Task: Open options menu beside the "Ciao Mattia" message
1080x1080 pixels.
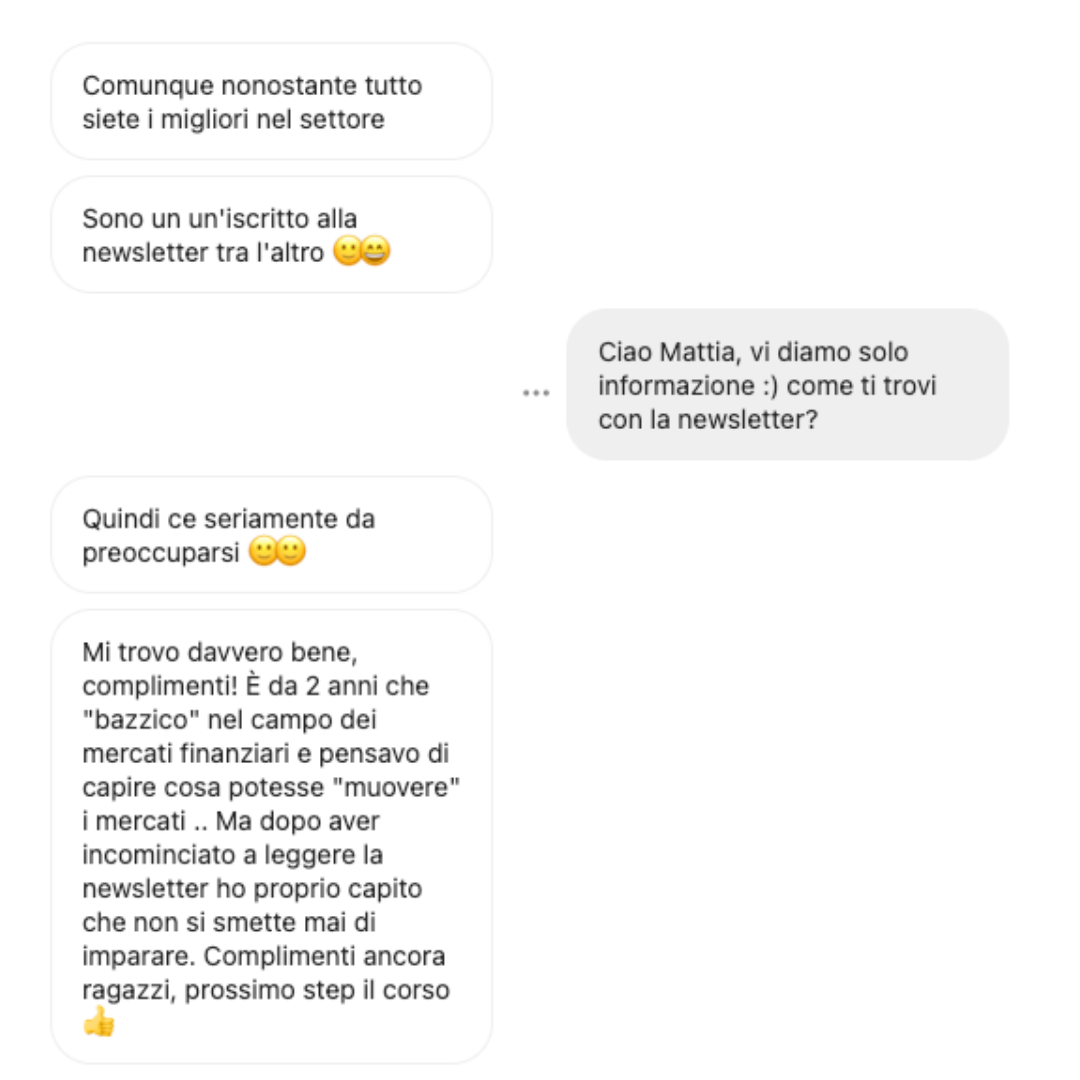Action: [536, 392]
